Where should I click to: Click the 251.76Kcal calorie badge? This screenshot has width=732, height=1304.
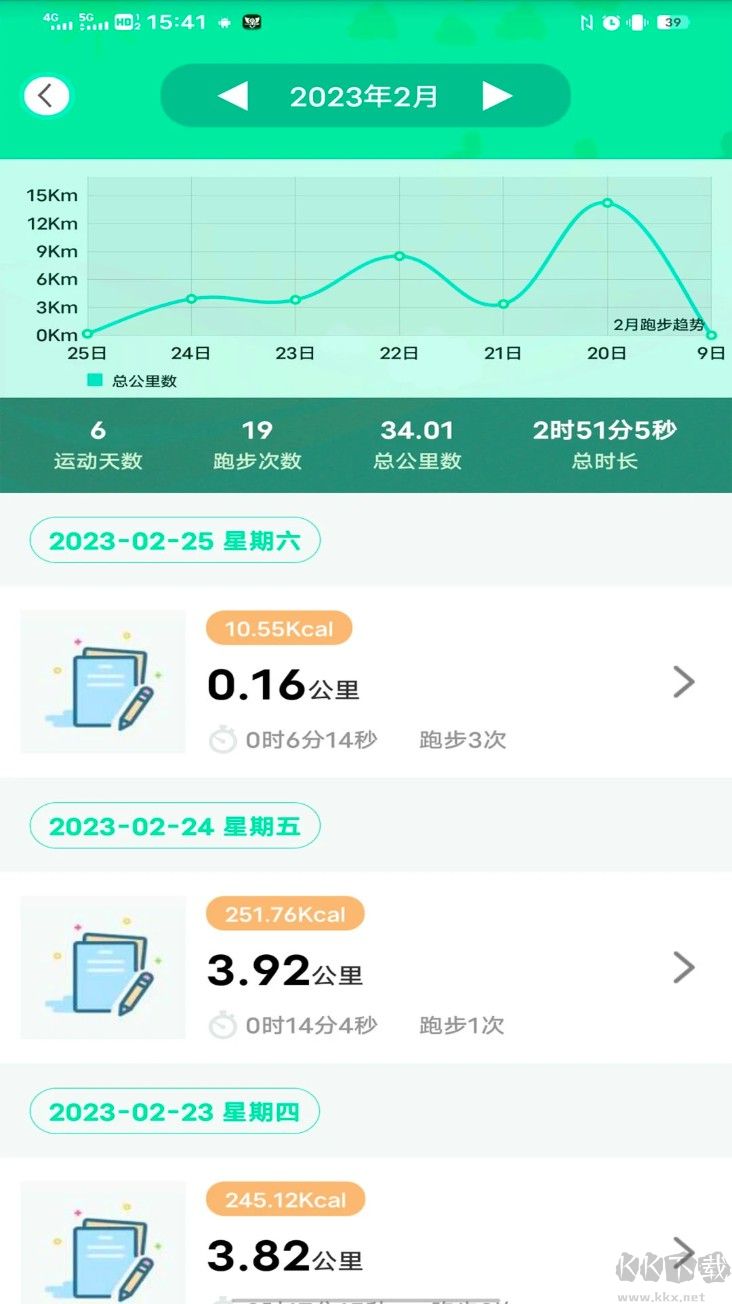(284, 913)
